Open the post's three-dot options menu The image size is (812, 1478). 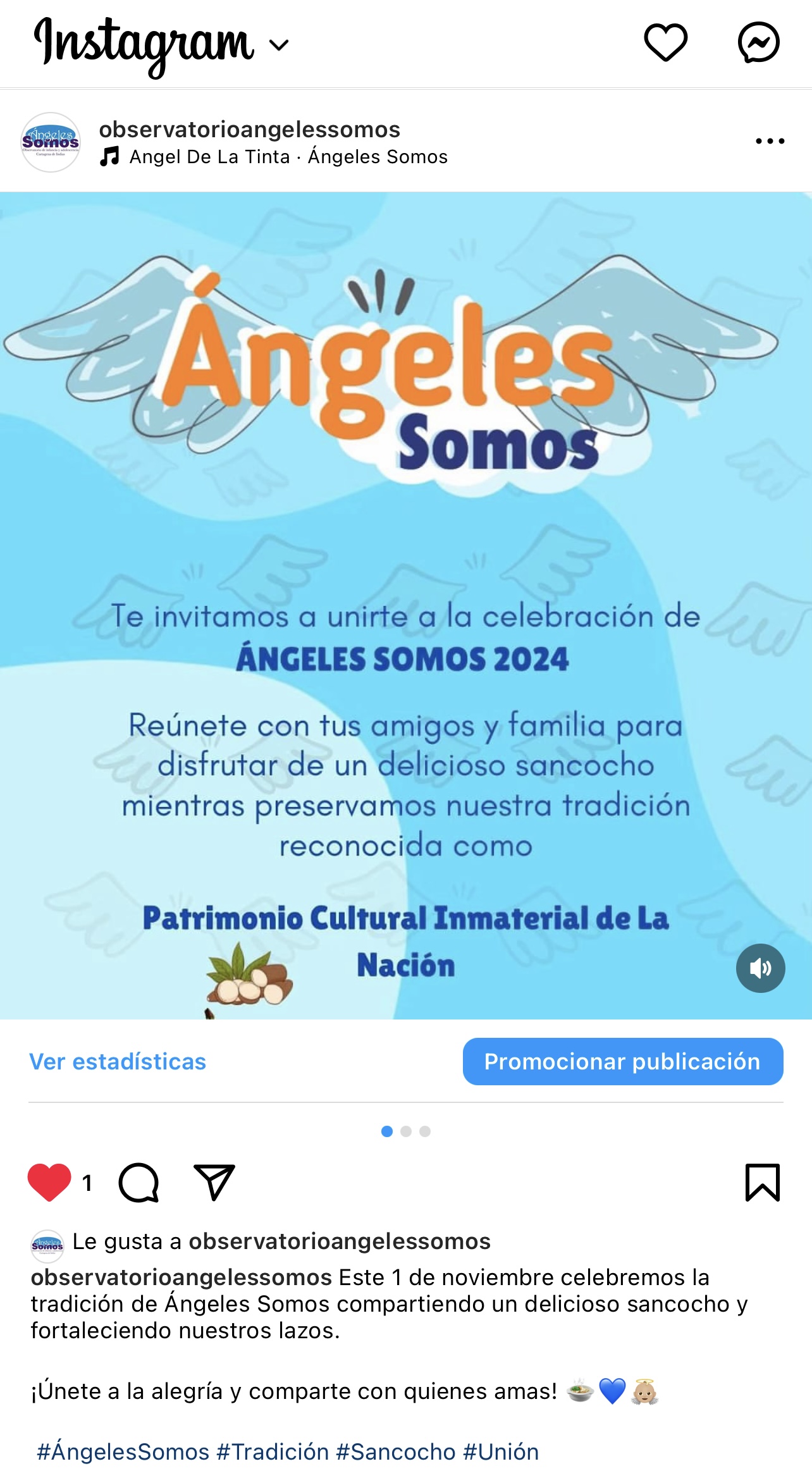tap(770, 141)
